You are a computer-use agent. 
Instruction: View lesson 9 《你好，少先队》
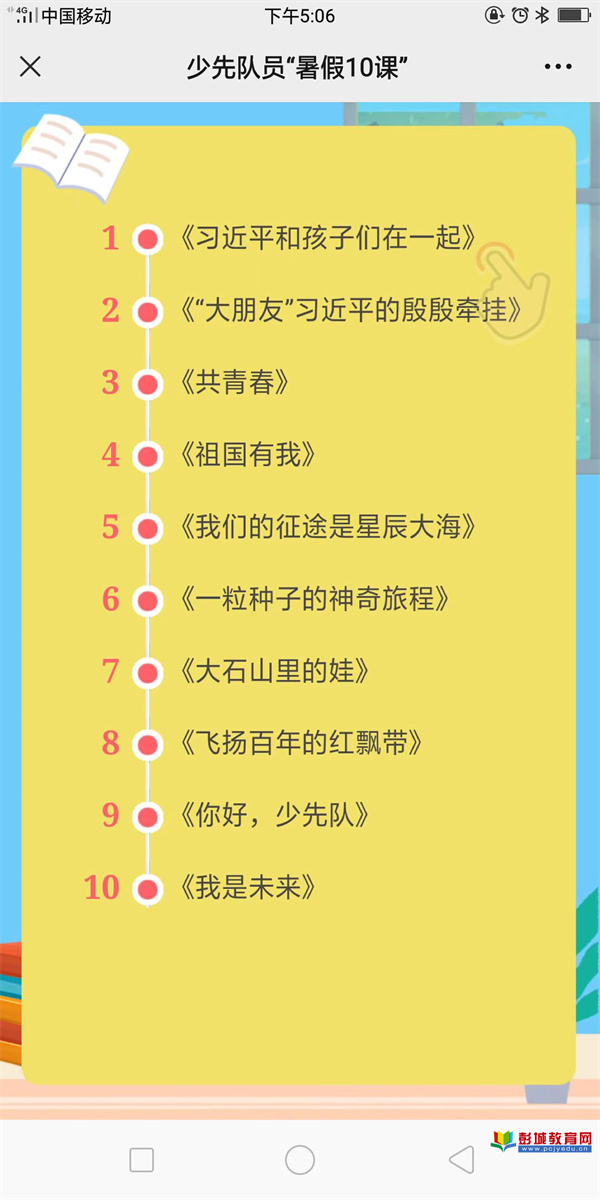(x=276, y=815)
